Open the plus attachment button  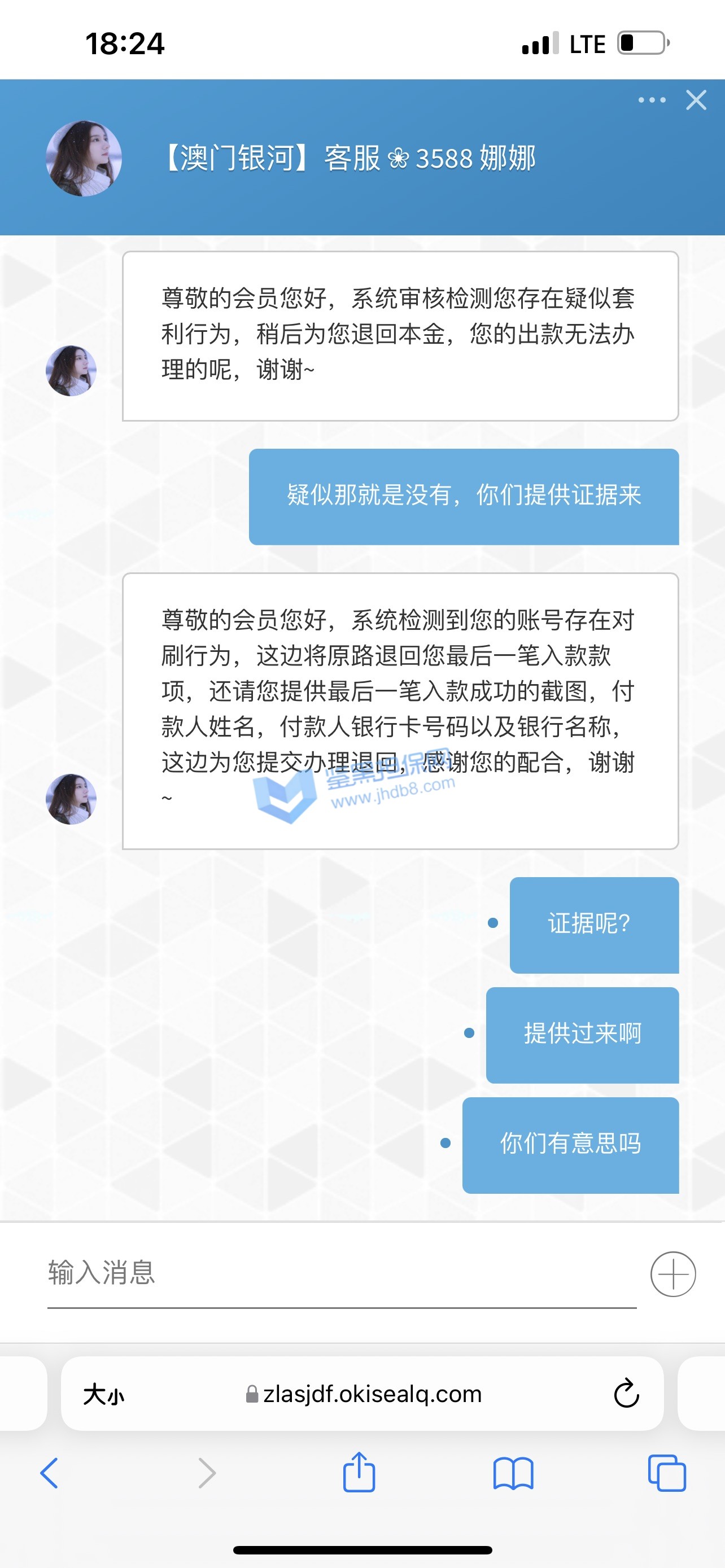click(x=672, y=1274)
